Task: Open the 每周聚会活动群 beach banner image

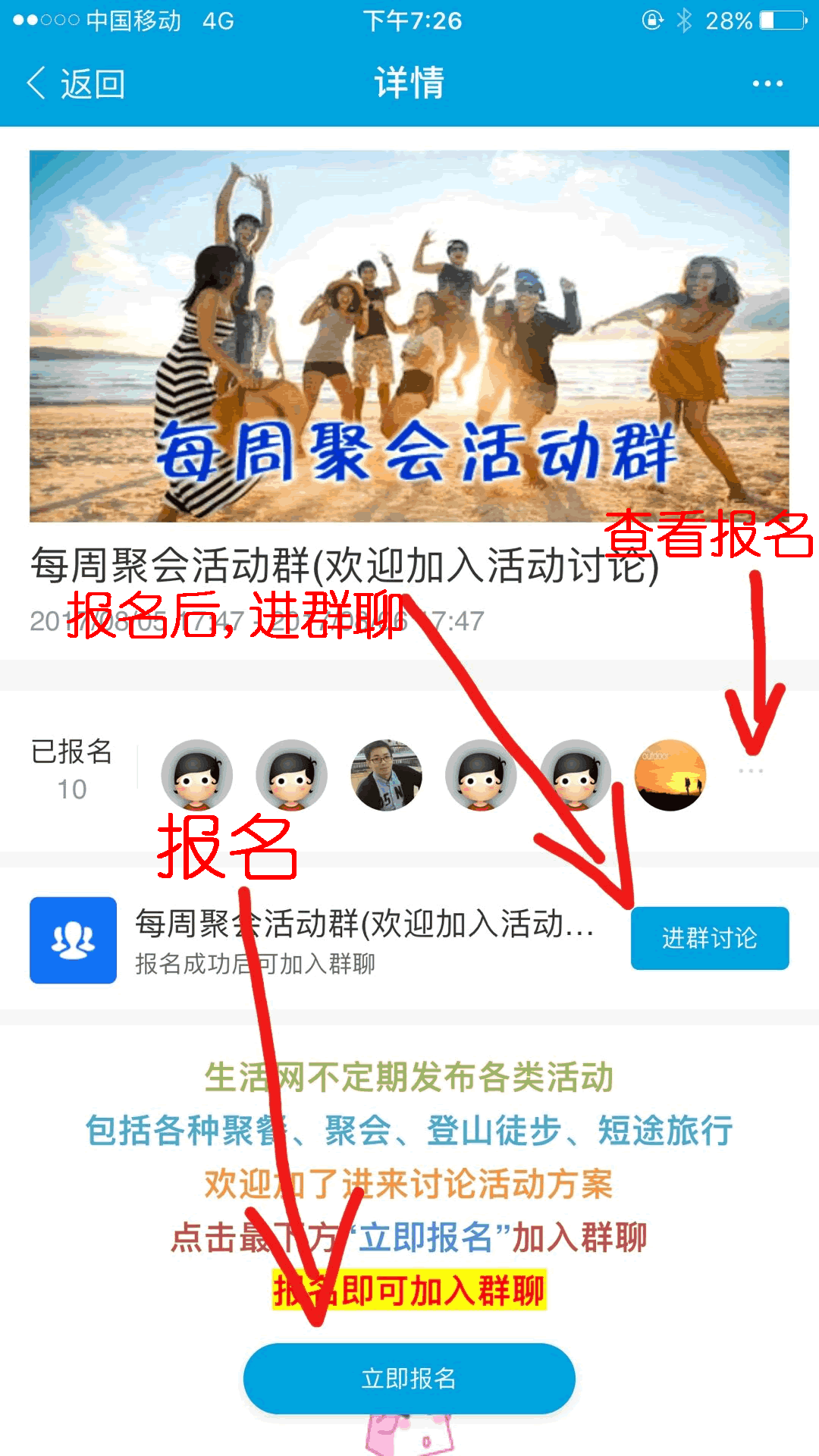Action: click(409, 336)
